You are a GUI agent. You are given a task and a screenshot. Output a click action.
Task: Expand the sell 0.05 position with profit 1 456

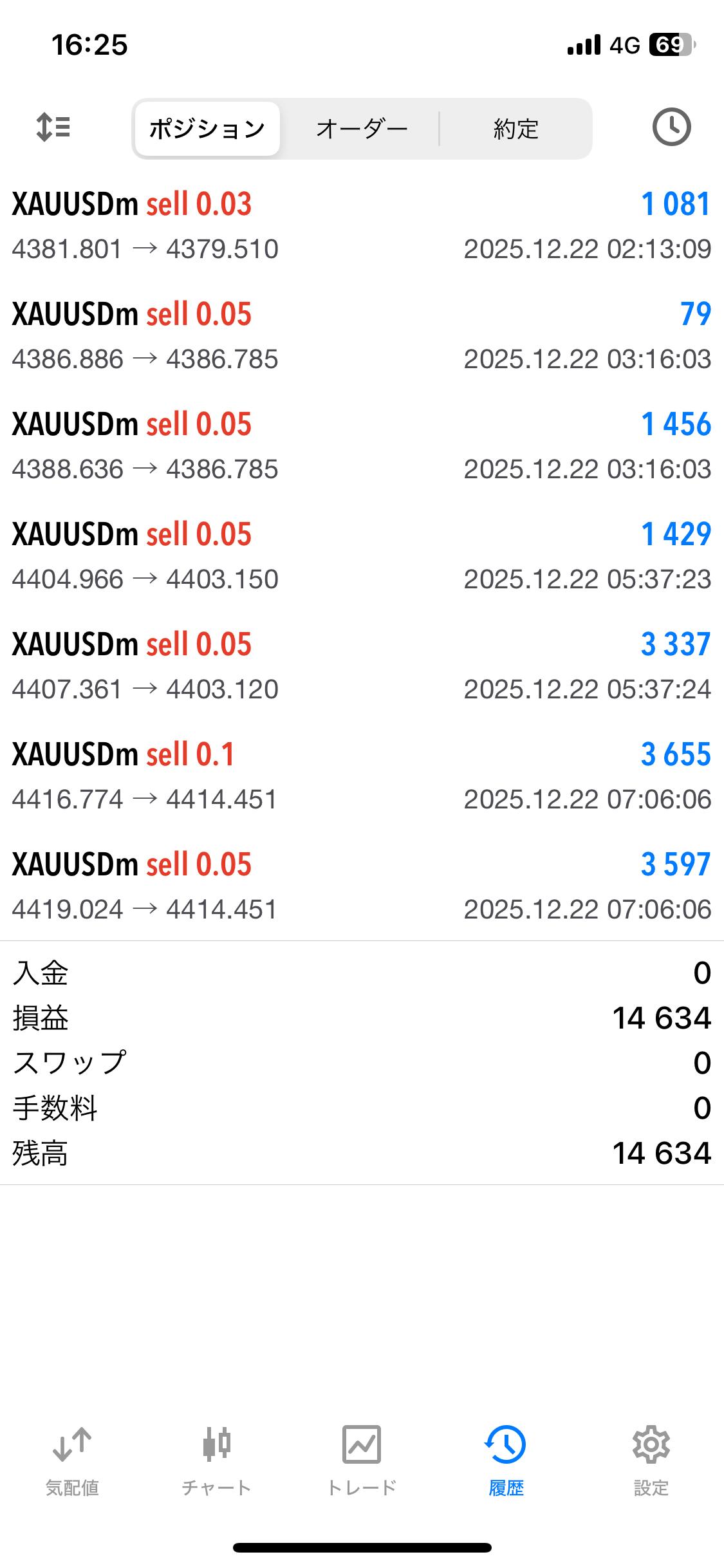[362, 446]
